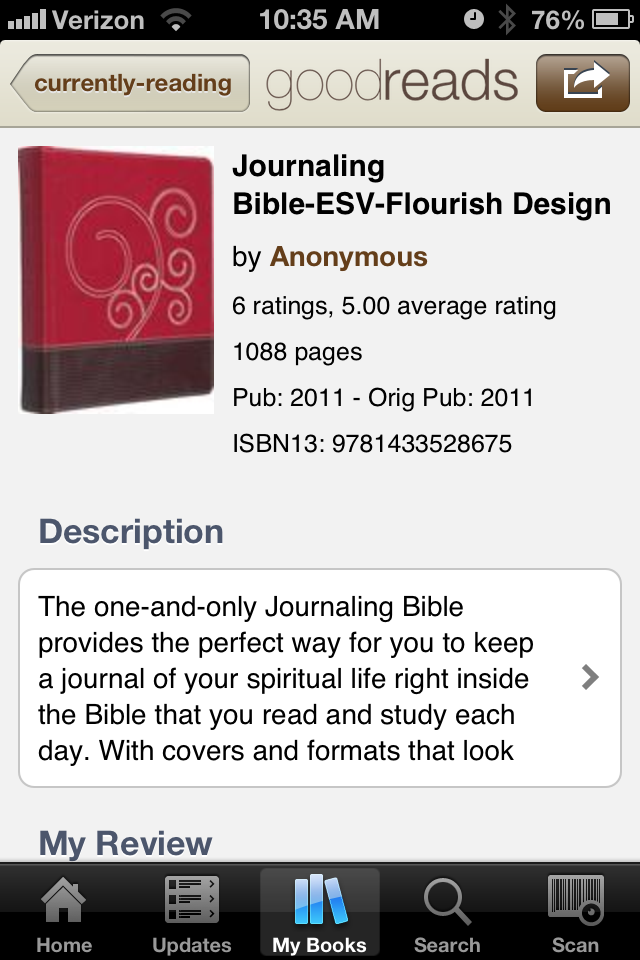The height and width of the screenshot is (960, 640).
Task: Open author Anonymous page
Action: 348,257
